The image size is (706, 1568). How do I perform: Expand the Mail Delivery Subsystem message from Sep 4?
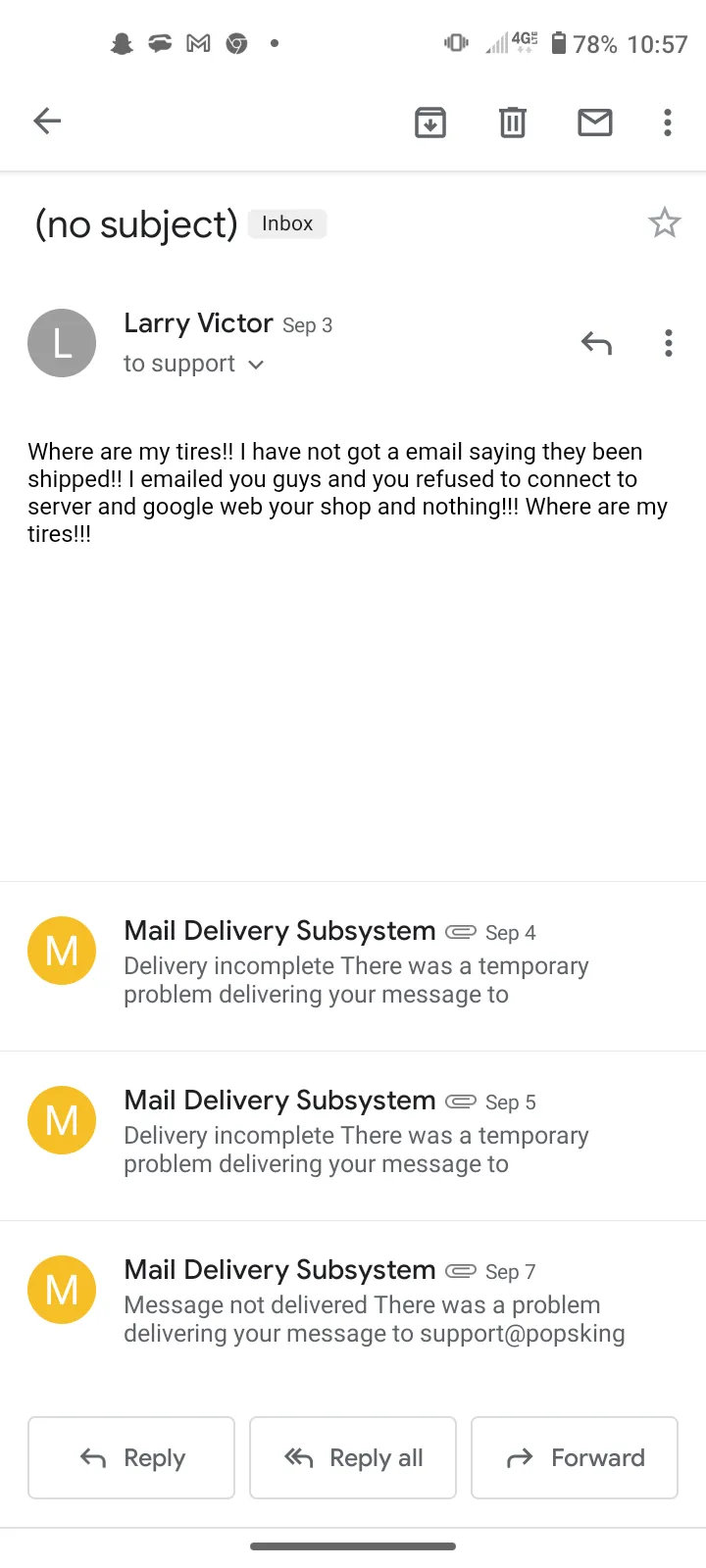click(353, 966)
